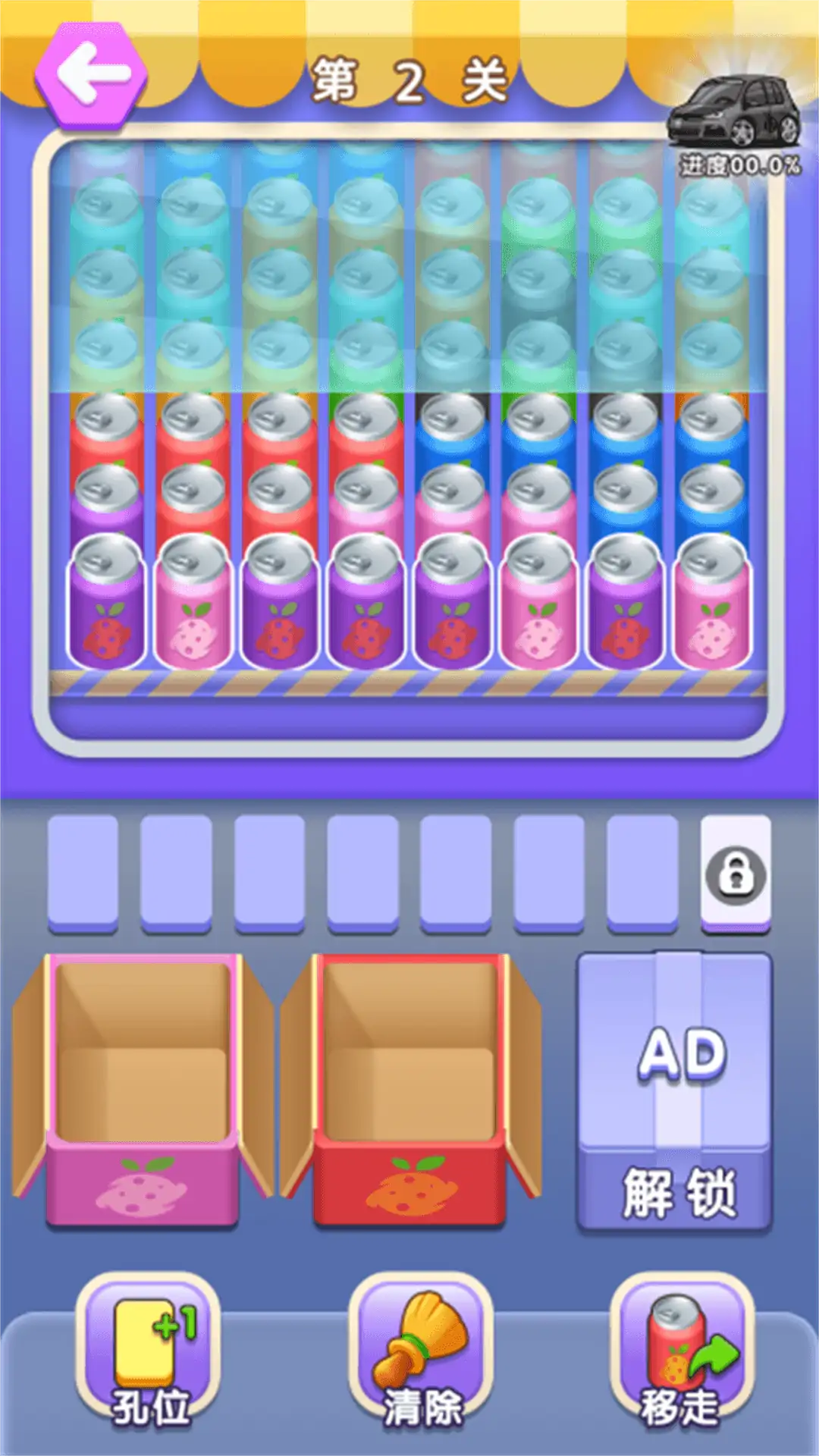Pick the pink can in the second column

pos(193,603)
